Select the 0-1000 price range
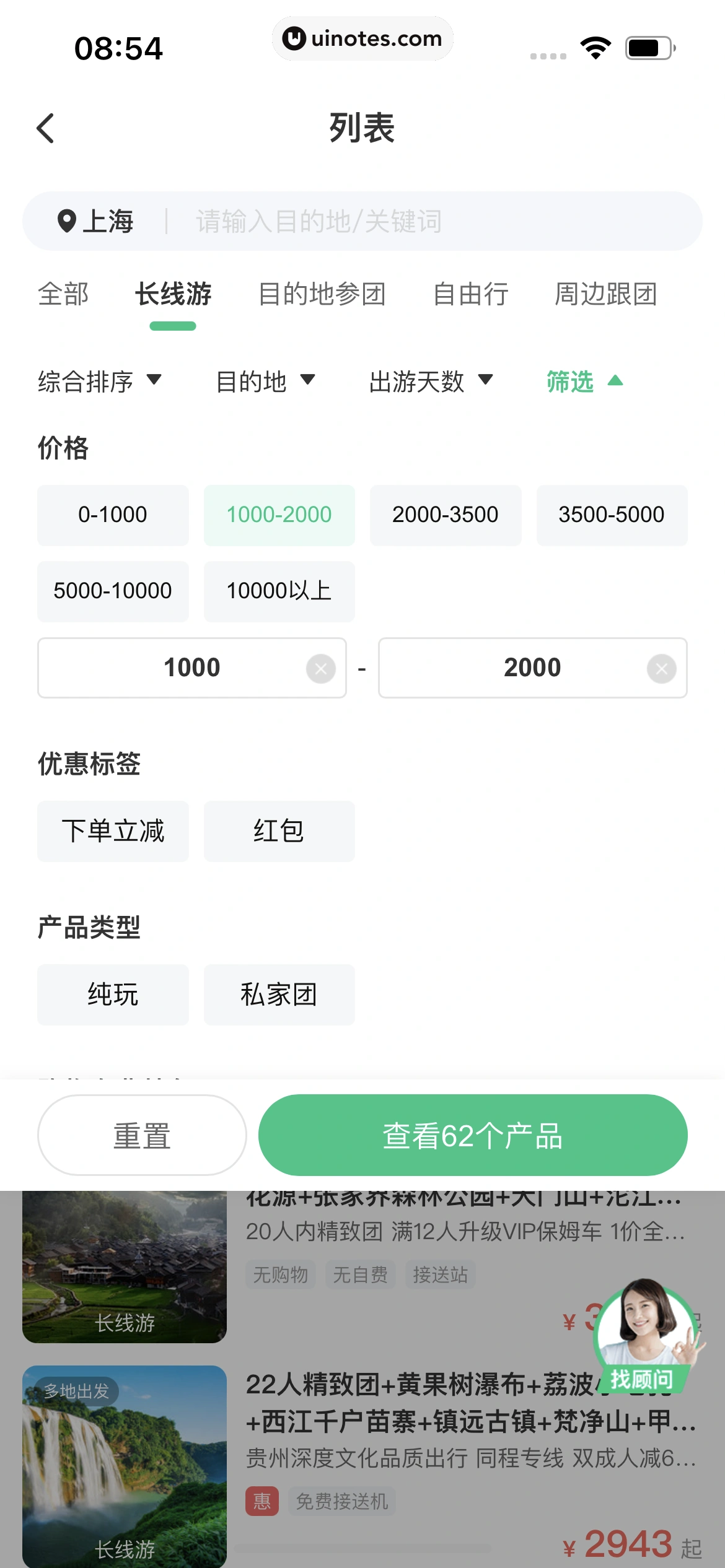 point(113,515)
